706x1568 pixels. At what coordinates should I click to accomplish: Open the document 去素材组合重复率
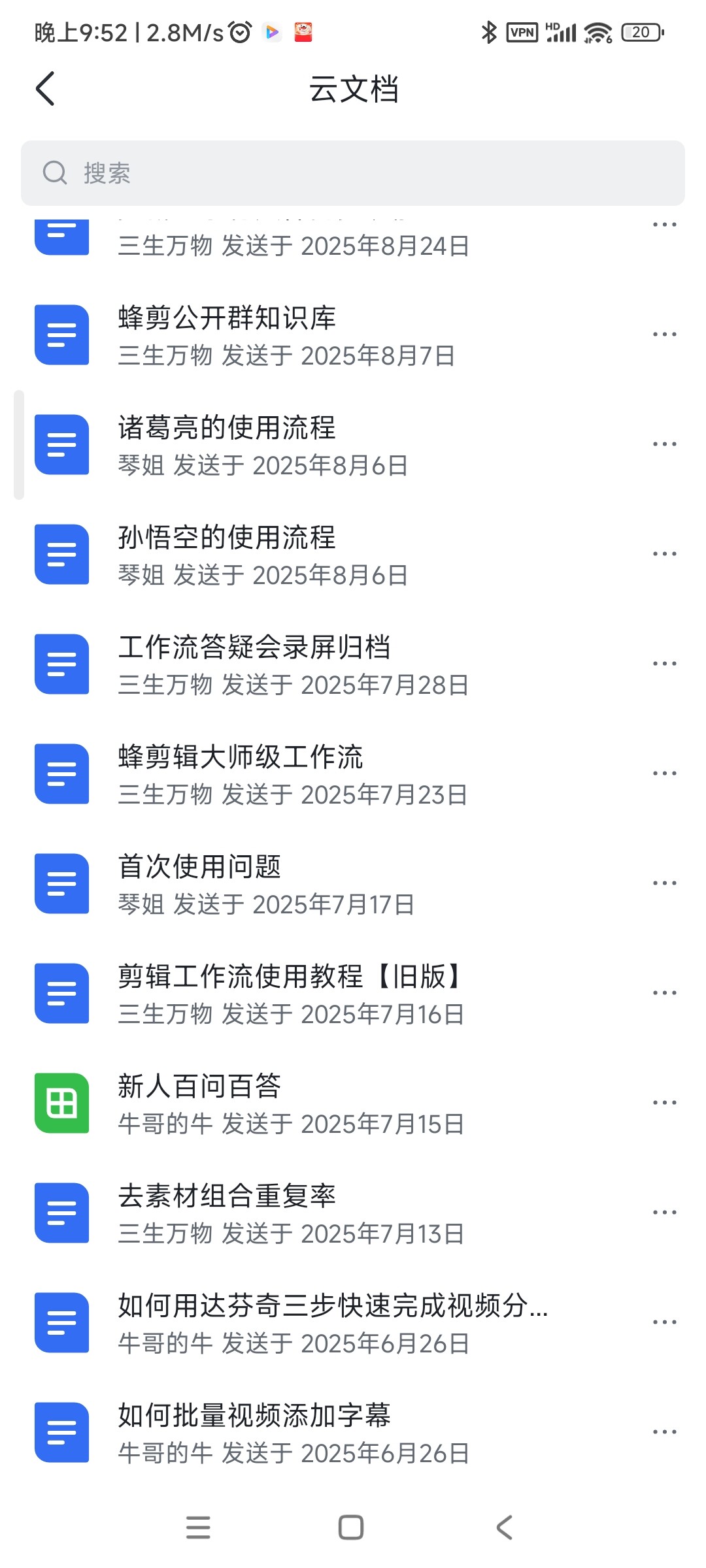(x=353, y=1213)
